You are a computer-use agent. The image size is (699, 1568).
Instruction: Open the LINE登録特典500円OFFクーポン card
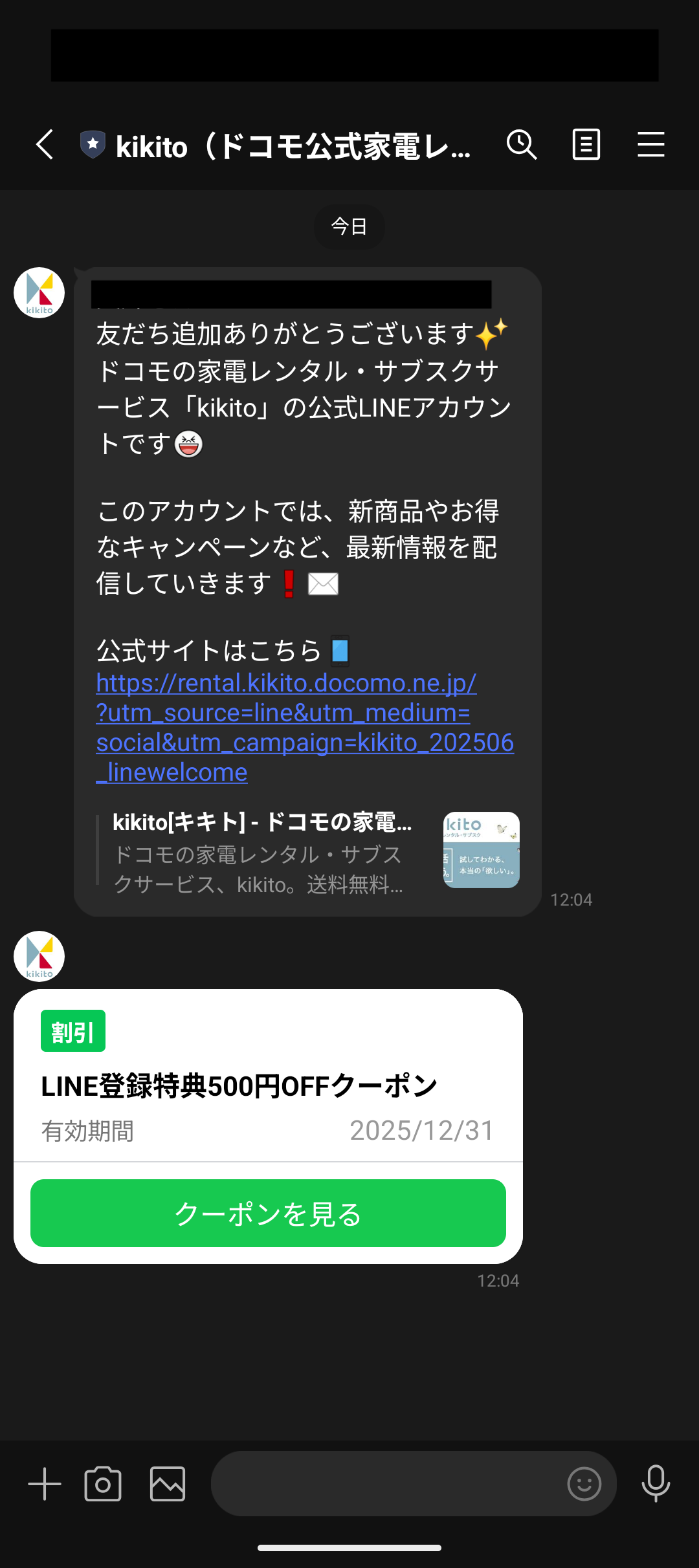click(239, 1086)
